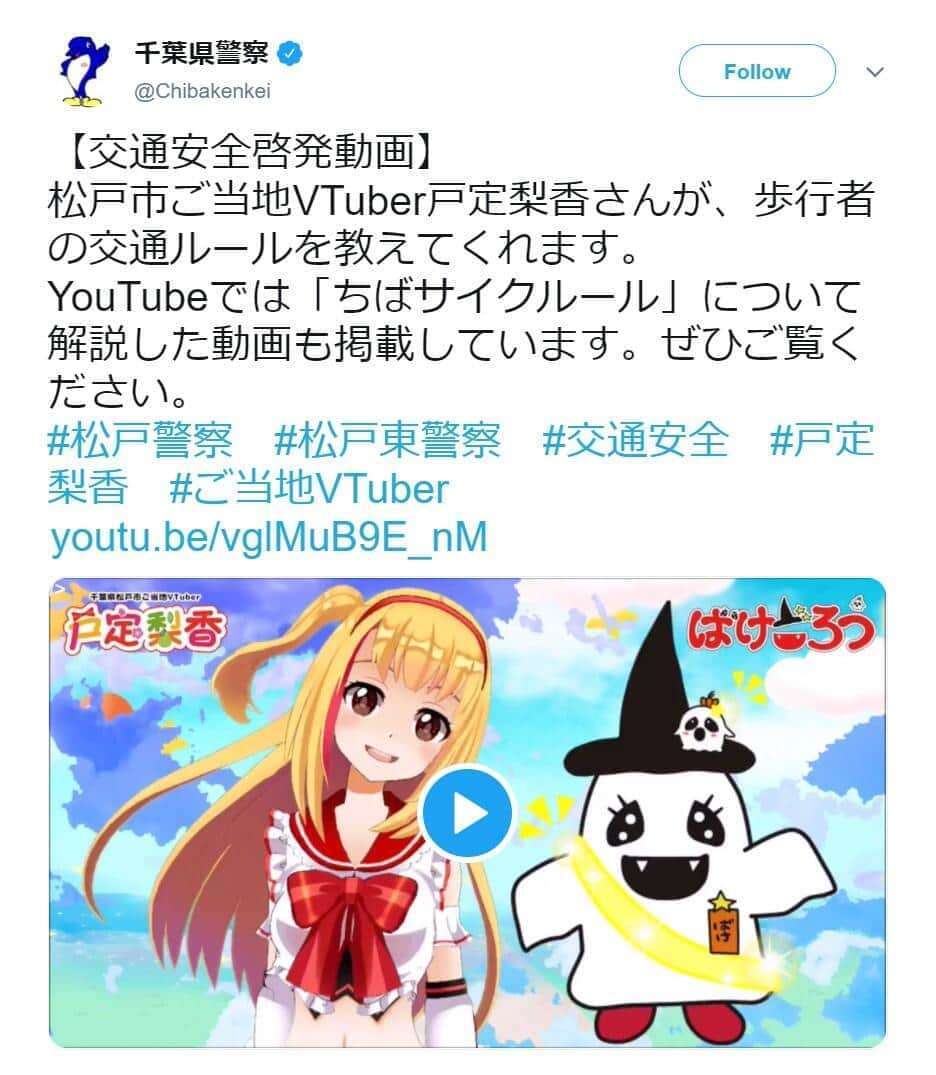
Task: Open the @Chibakenkei handle
Action: point(202,91)
